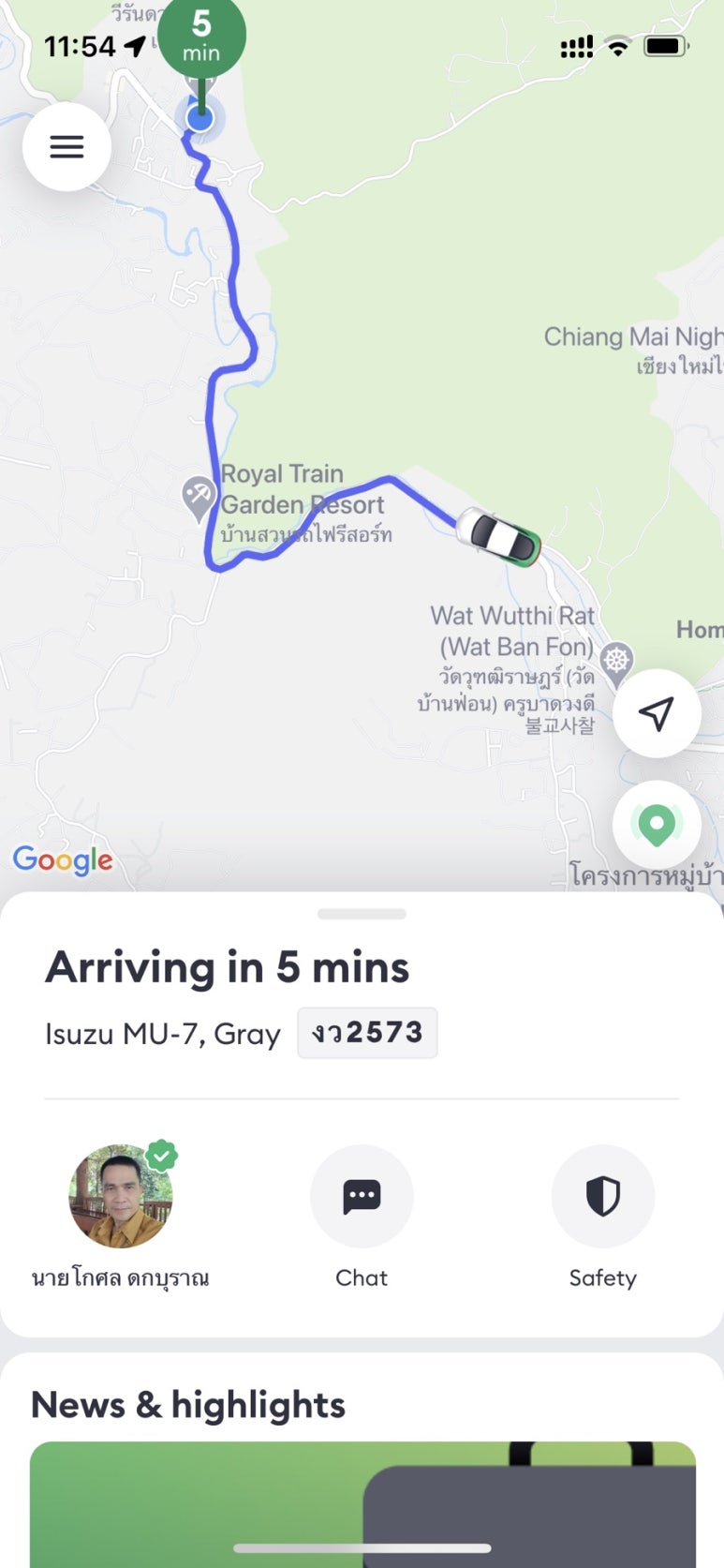Open the Safety shield options
Screen dimensions: 724x1568
(602, 1197)
